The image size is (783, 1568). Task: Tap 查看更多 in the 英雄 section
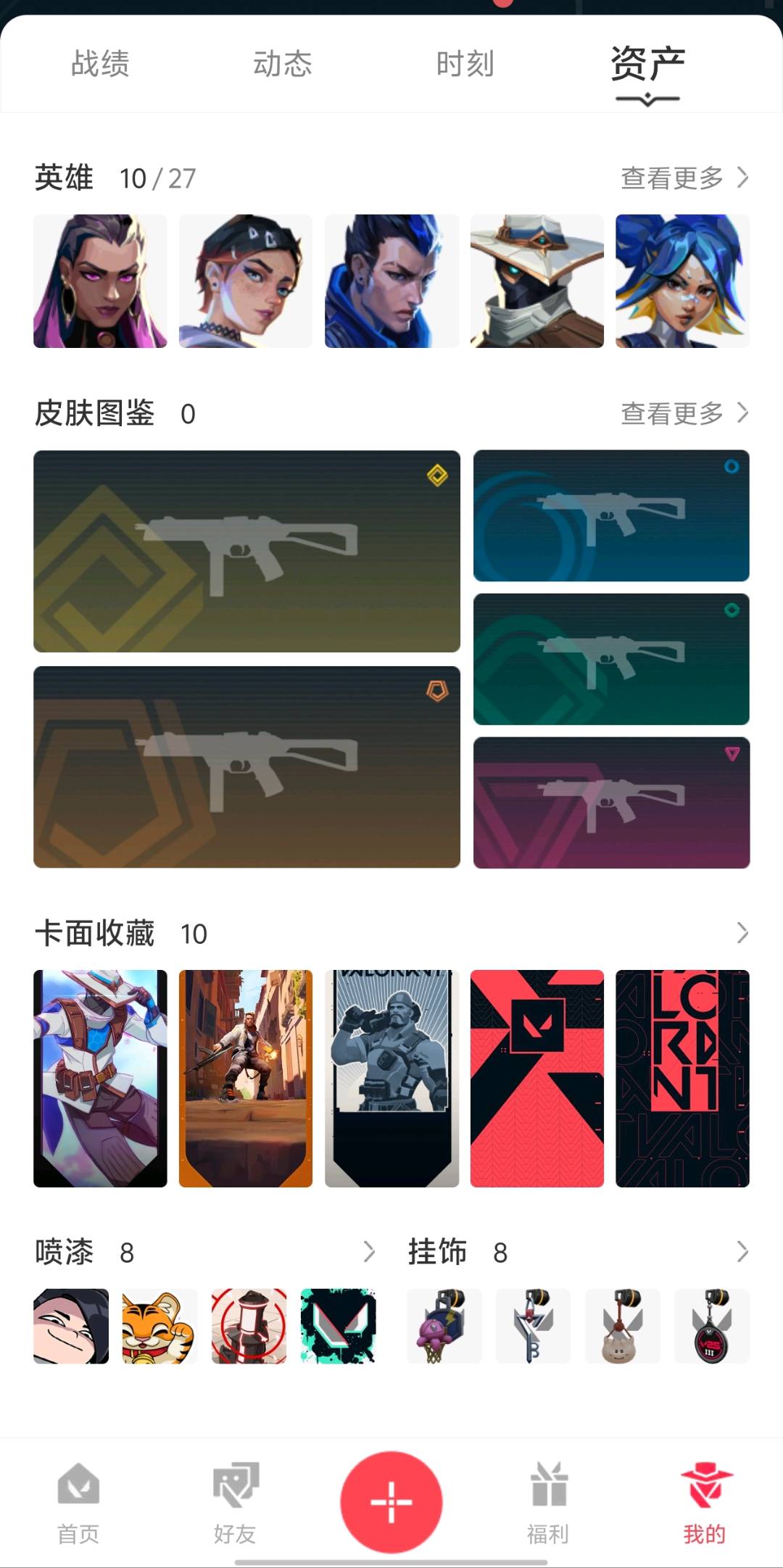click(684, 178)
